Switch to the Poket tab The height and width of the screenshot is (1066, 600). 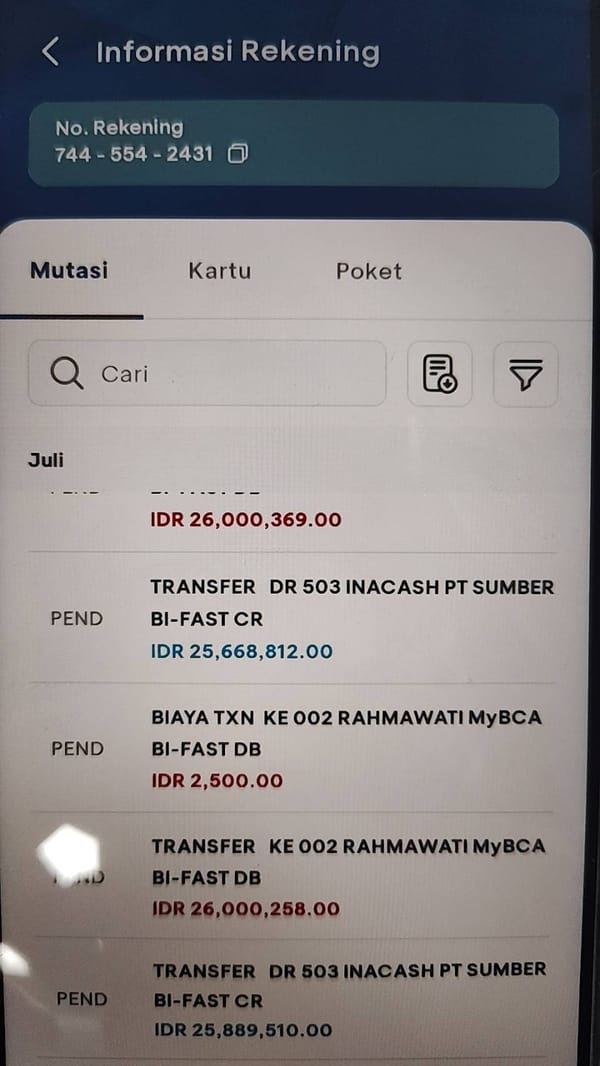(x=369, y=271)
